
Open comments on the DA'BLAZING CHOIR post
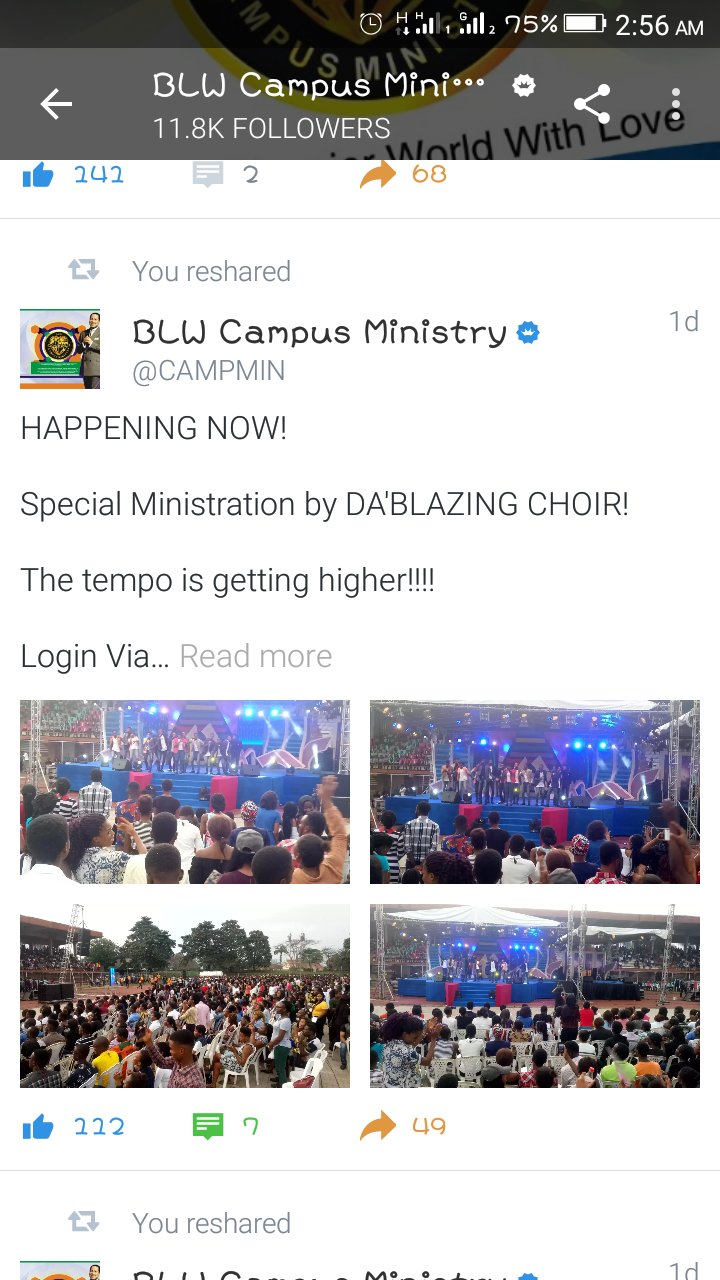(208, 1127)
